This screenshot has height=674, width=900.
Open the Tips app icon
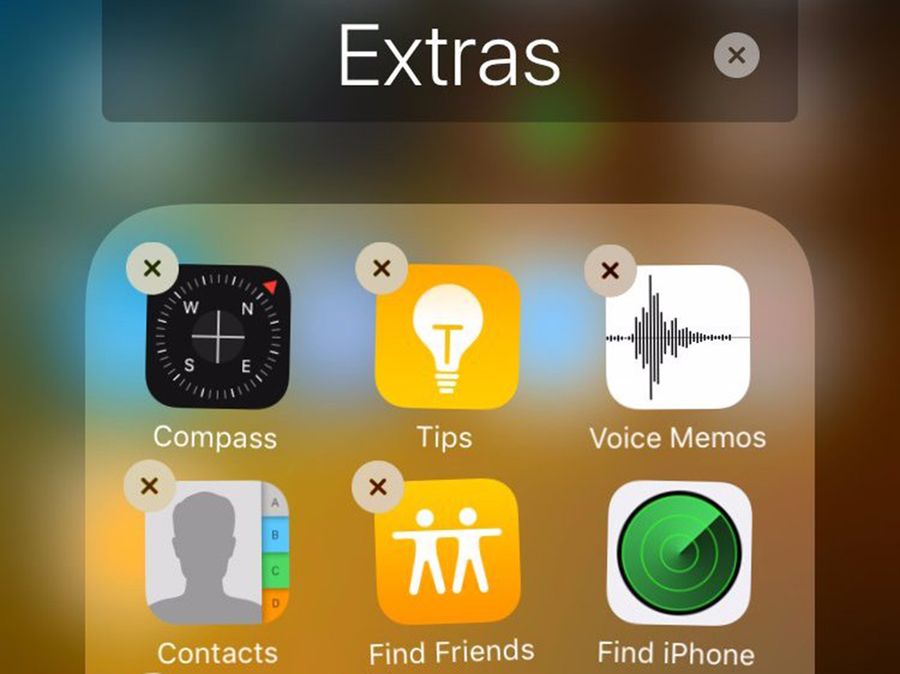click(x=447, y=336)
